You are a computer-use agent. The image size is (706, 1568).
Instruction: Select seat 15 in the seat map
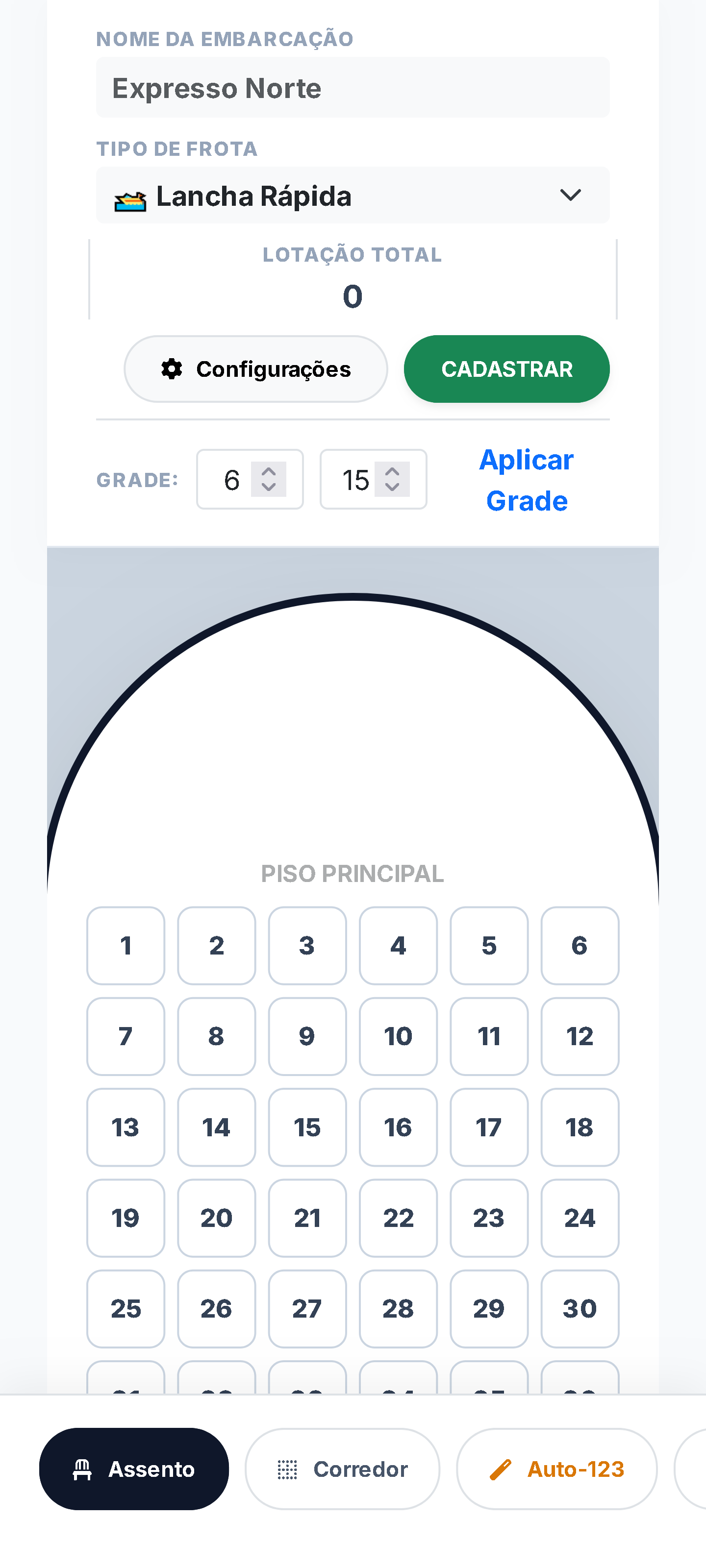(x=307, y=1127)
